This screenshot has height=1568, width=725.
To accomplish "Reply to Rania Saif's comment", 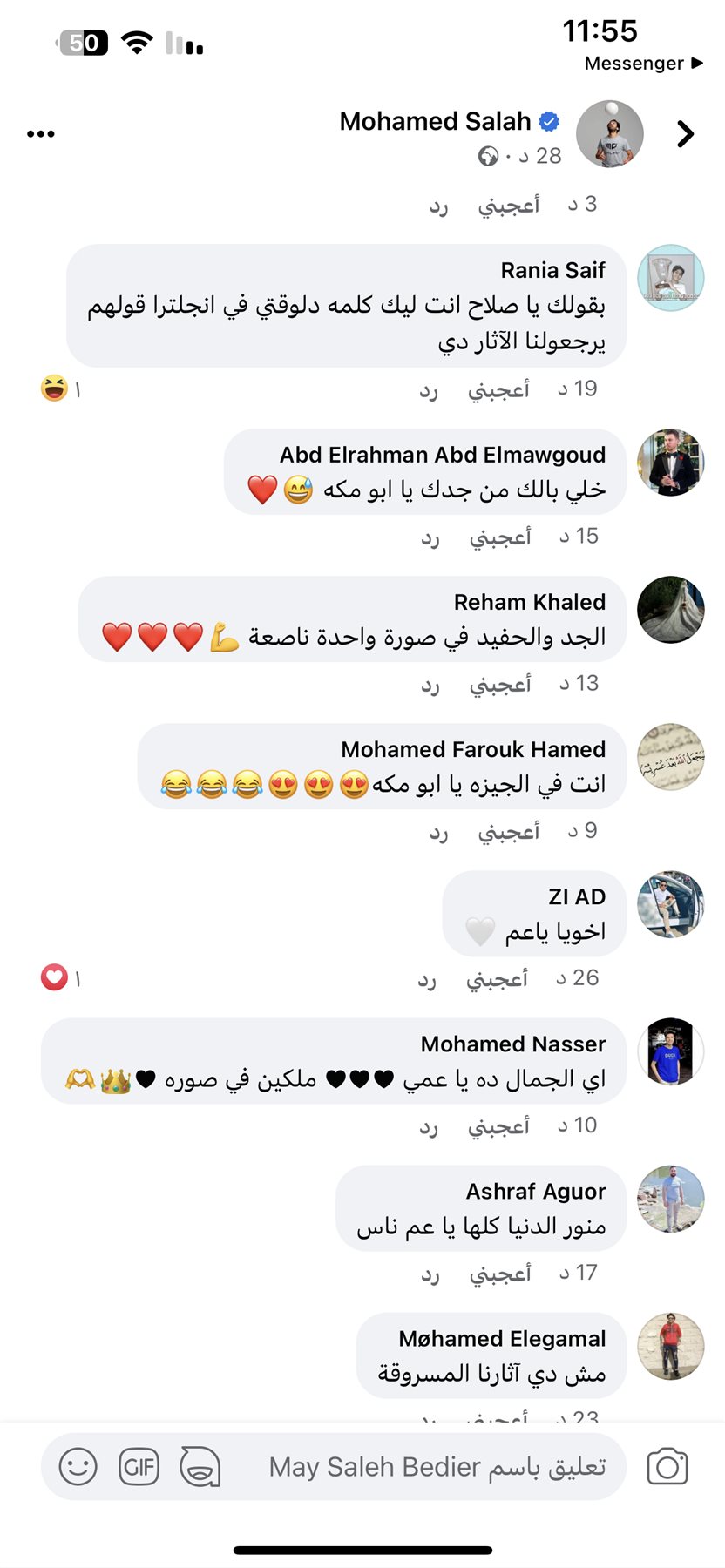I will (429, 390).
